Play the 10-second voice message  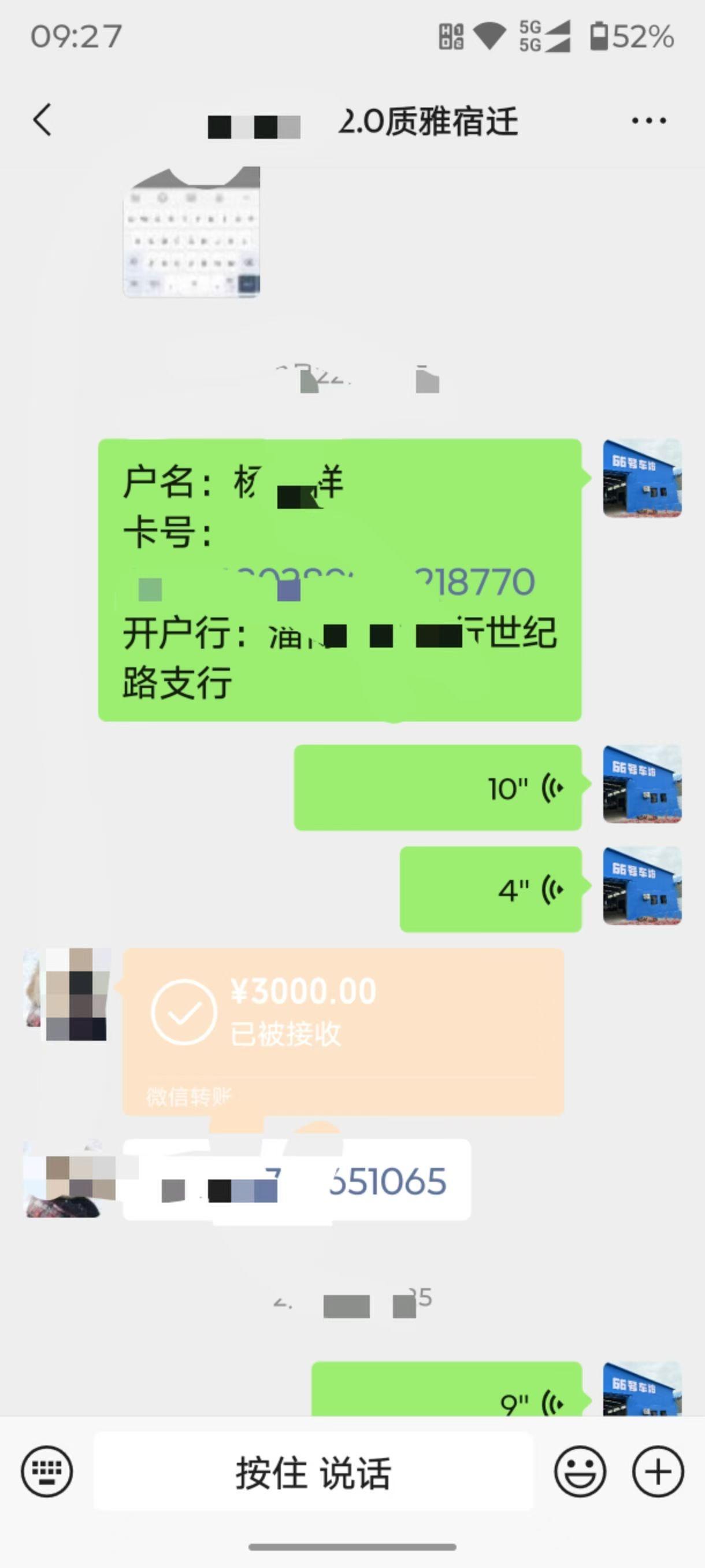pos(438,787)
